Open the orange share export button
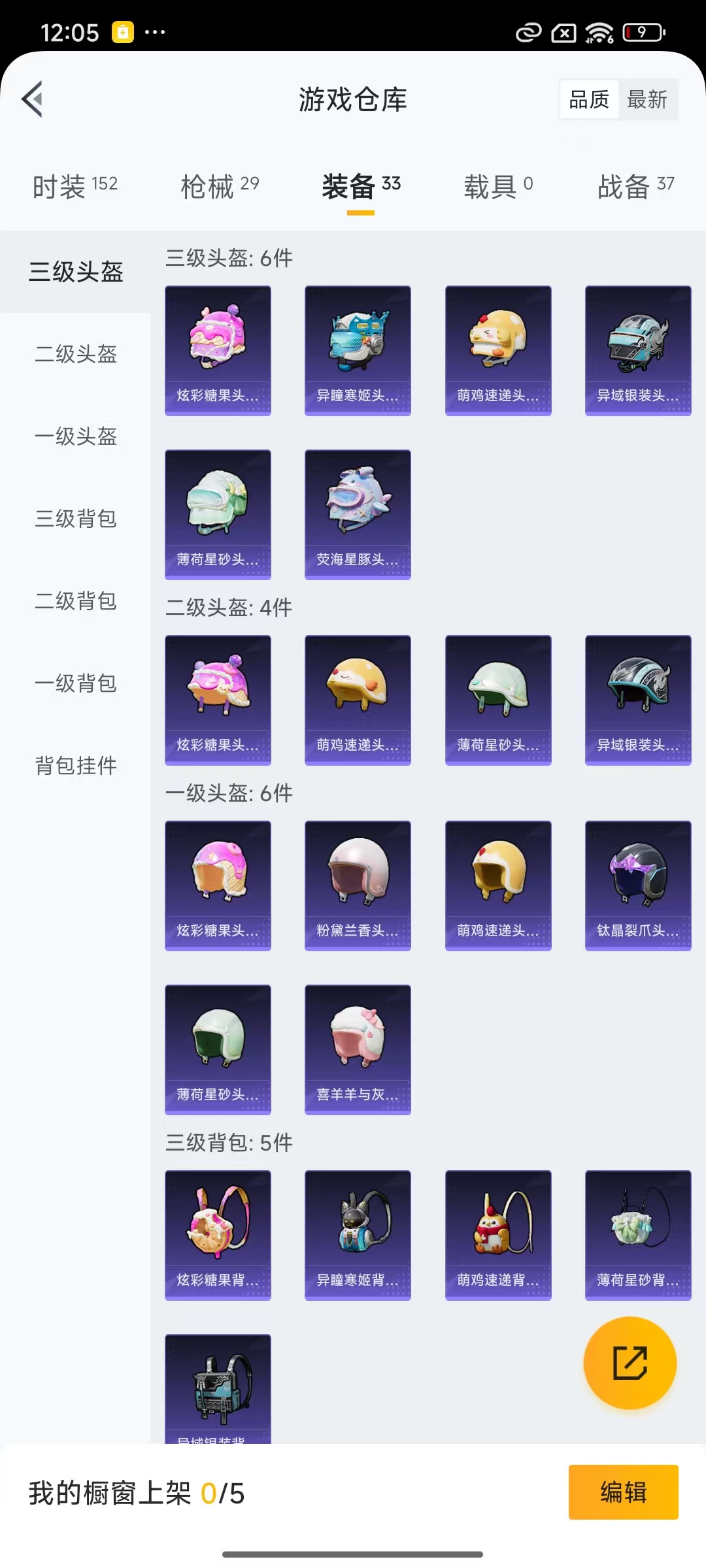This screenshot has width=706, height=1568. tap(629, 1363)
